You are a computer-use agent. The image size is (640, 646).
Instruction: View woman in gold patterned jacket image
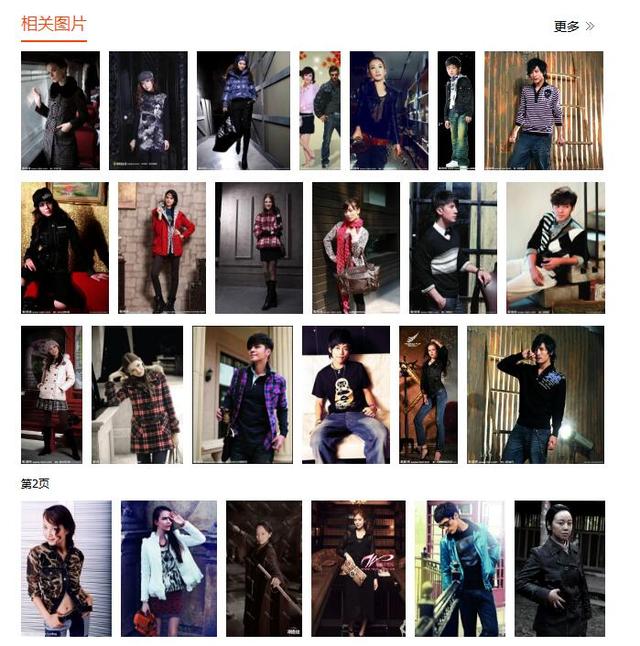click(x=66, y=568)
